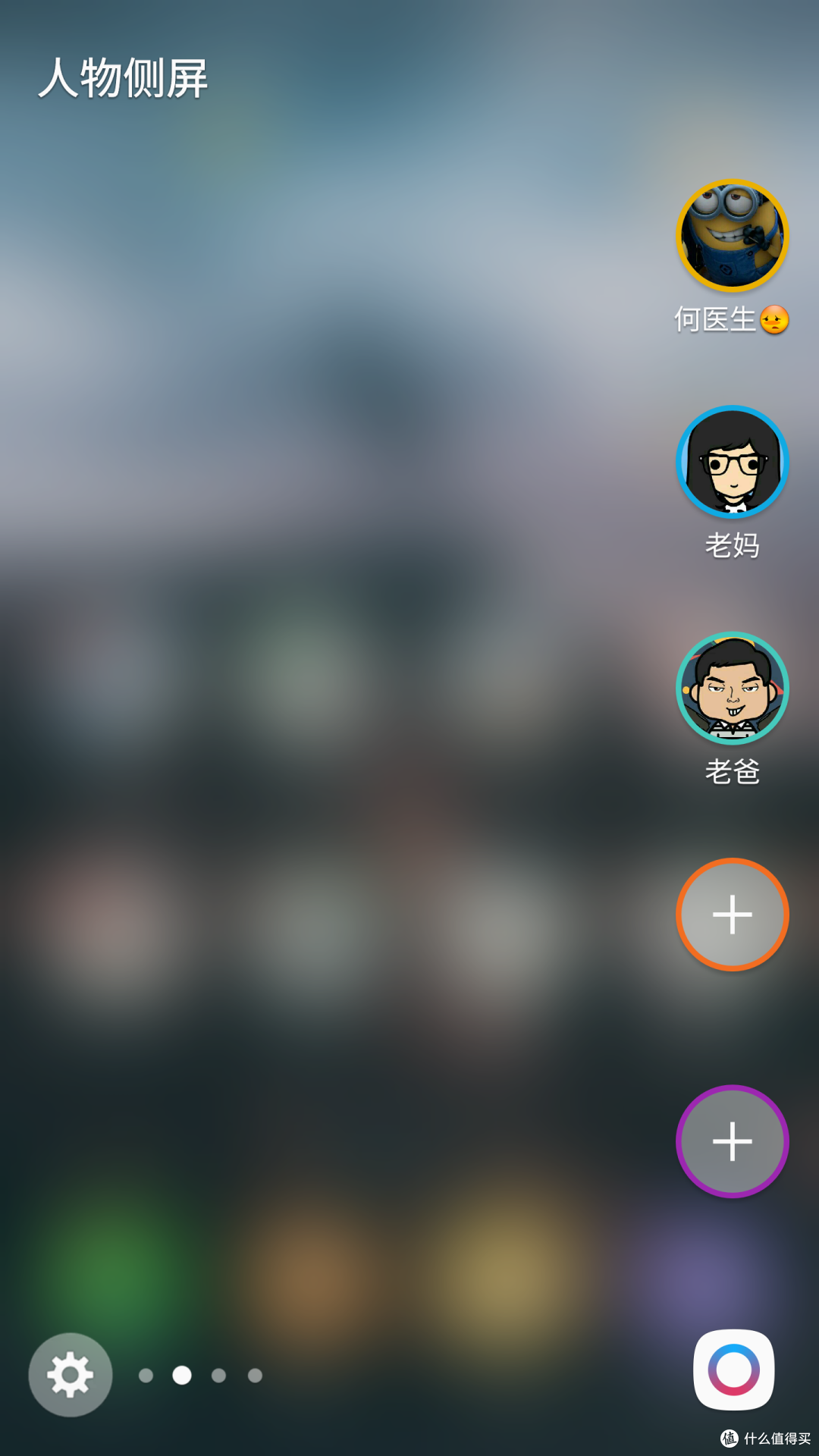Add contact to the orange slot
The image size is (819, 1456).
pyautogui.click(x=733, y=915)
